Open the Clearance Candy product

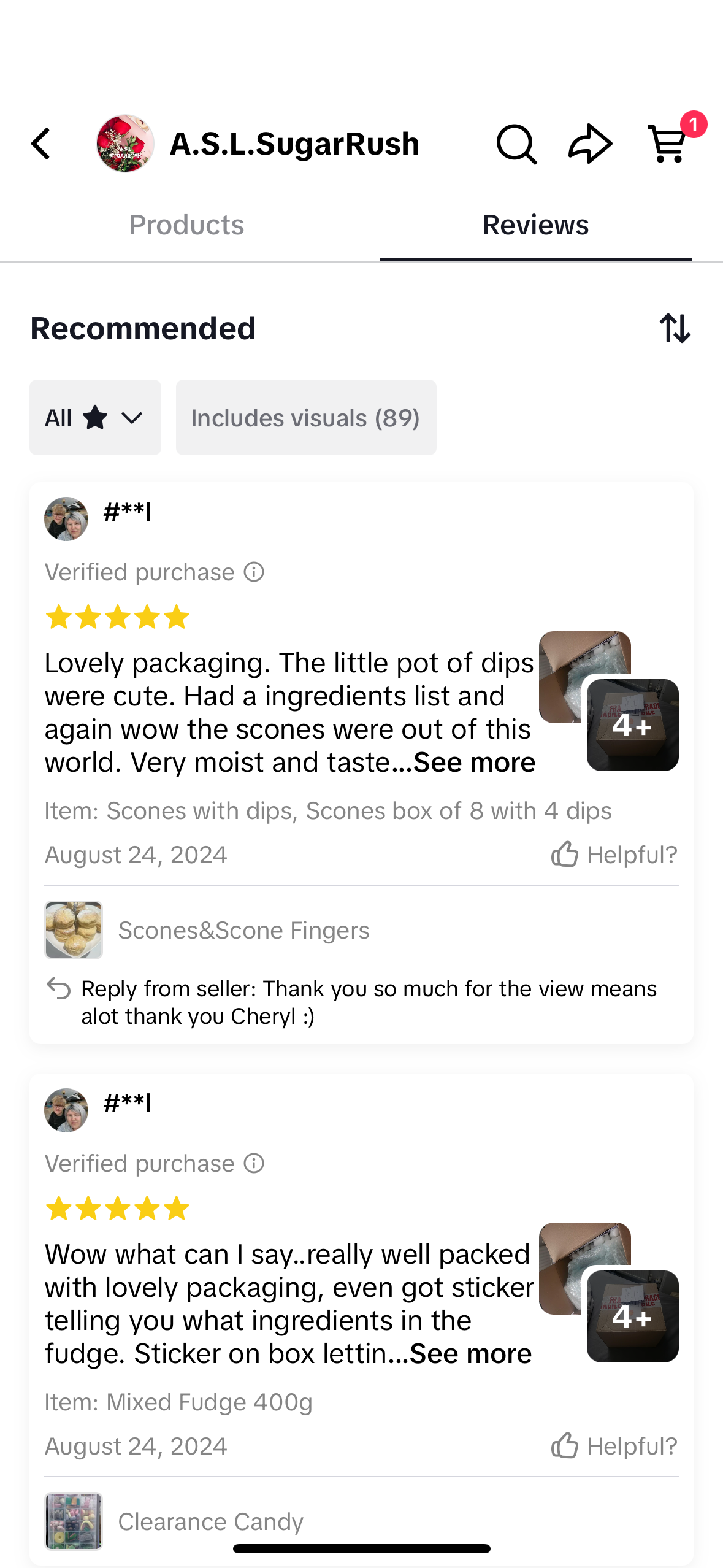pos(210,1522)
